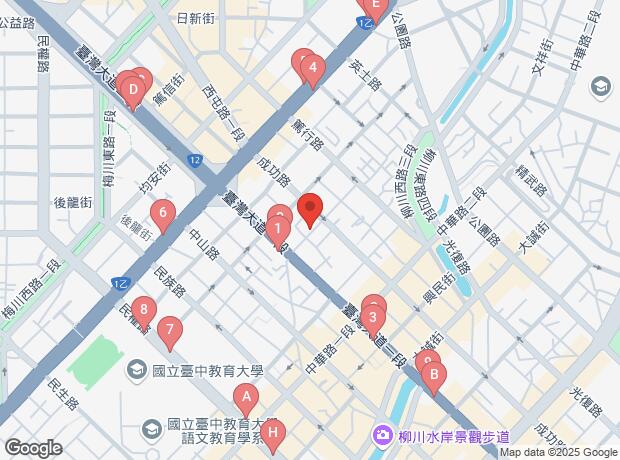Viewport: 620px width, 460px height.
Task: Open map marker labeled H
Action: pos(274,433)
